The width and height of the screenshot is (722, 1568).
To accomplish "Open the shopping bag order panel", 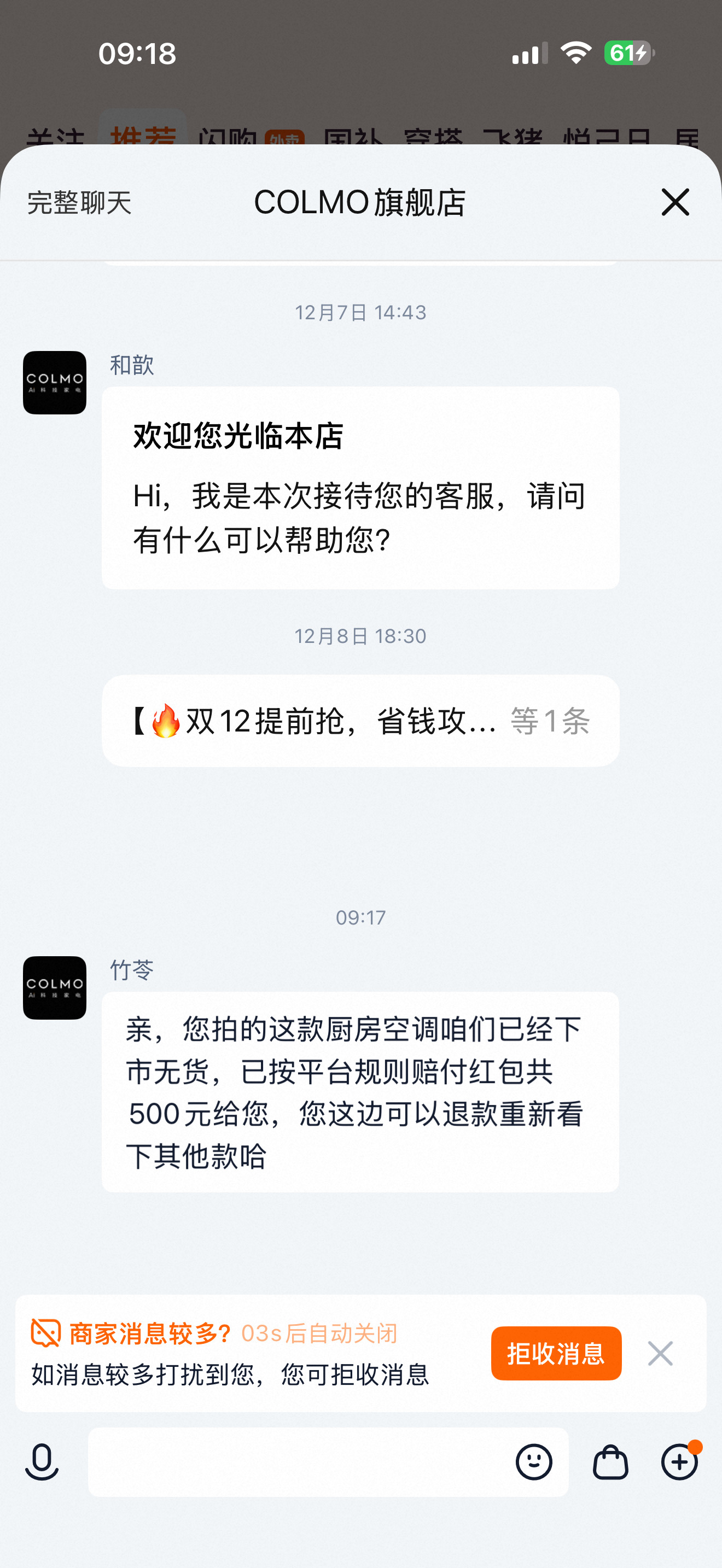I will point(611,1464).
